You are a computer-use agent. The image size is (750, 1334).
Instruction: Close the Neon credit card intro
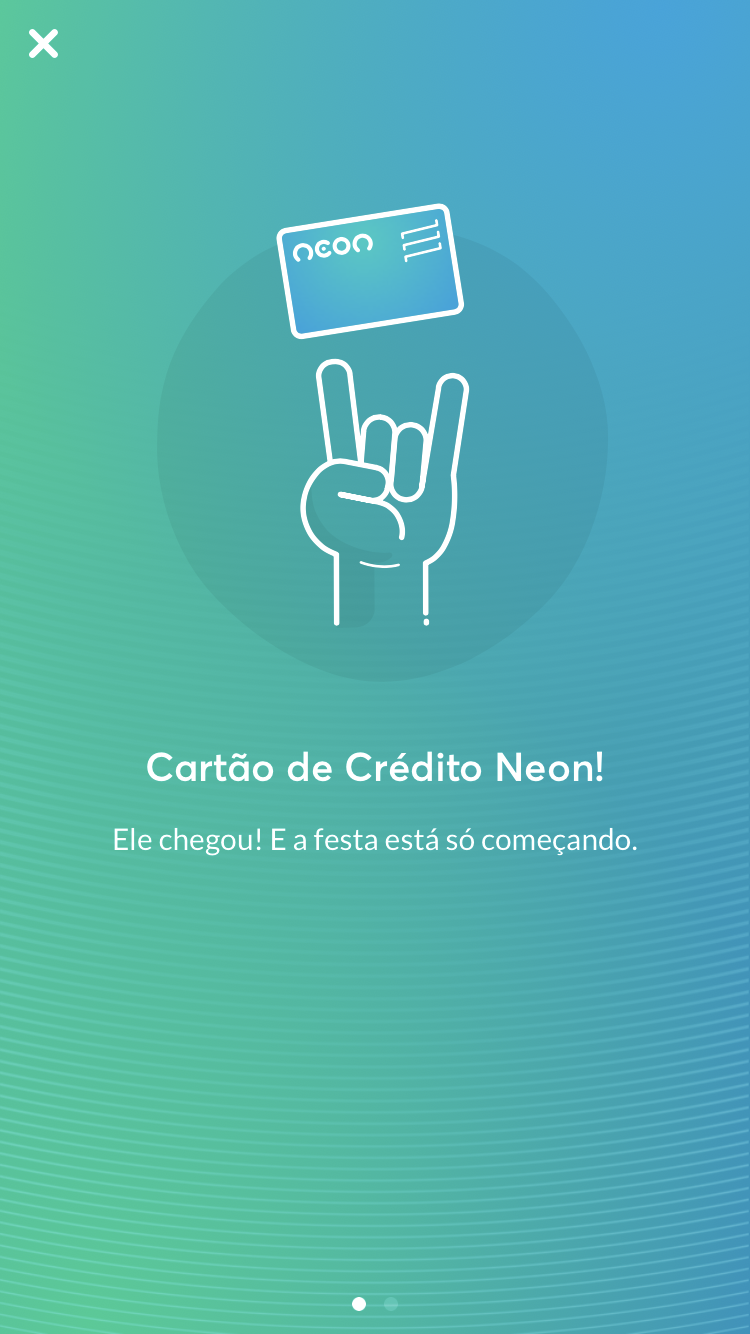[43, 44]
